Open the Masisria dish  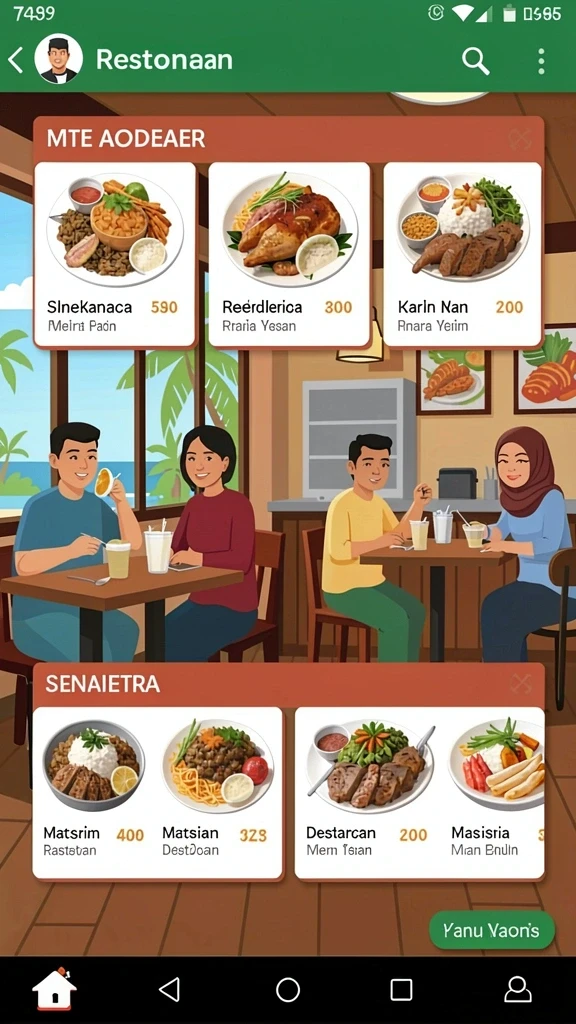click(496, 792)
